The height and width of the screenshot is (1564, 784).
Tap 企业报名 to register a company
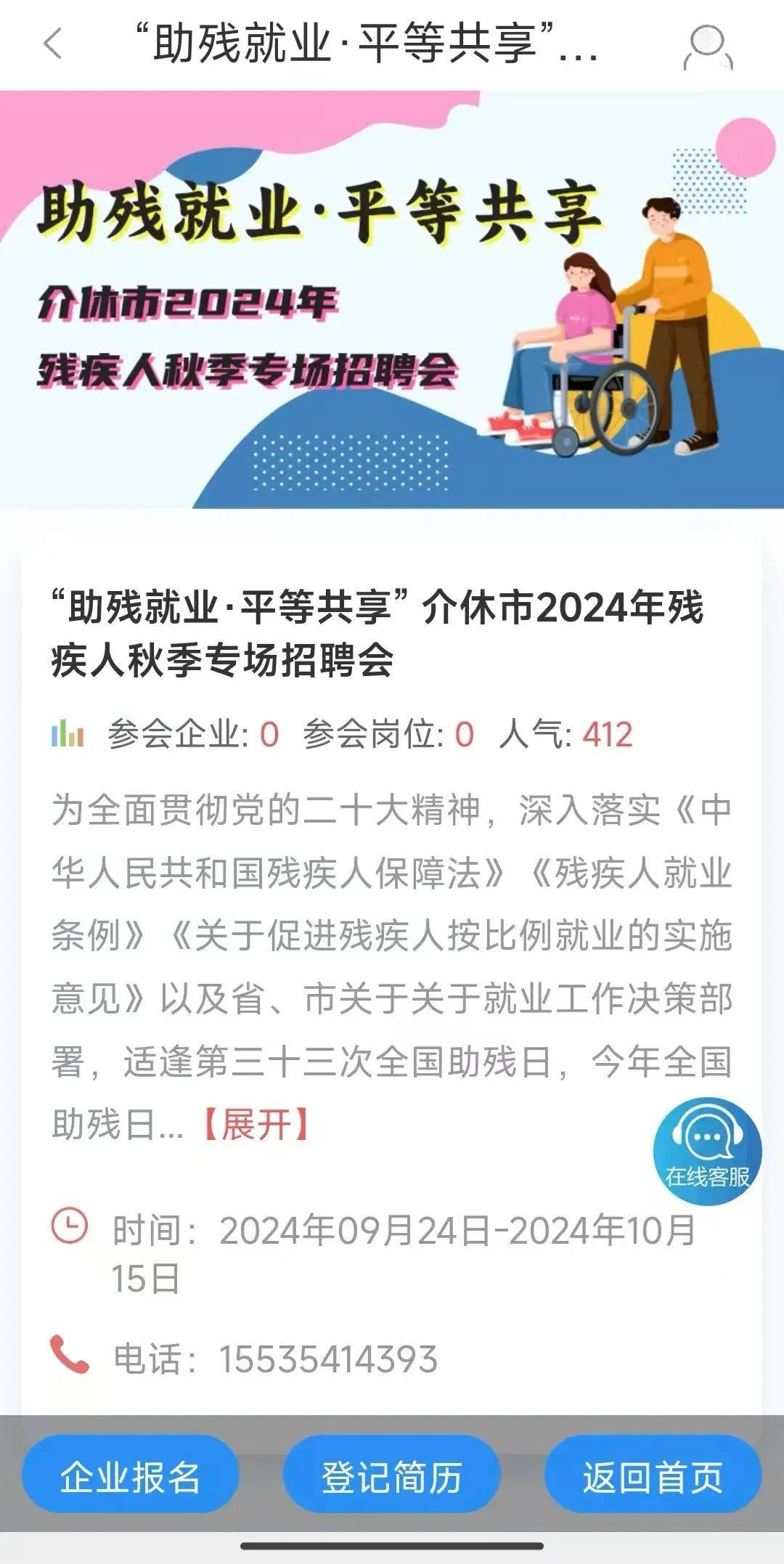coord(131,1477)
